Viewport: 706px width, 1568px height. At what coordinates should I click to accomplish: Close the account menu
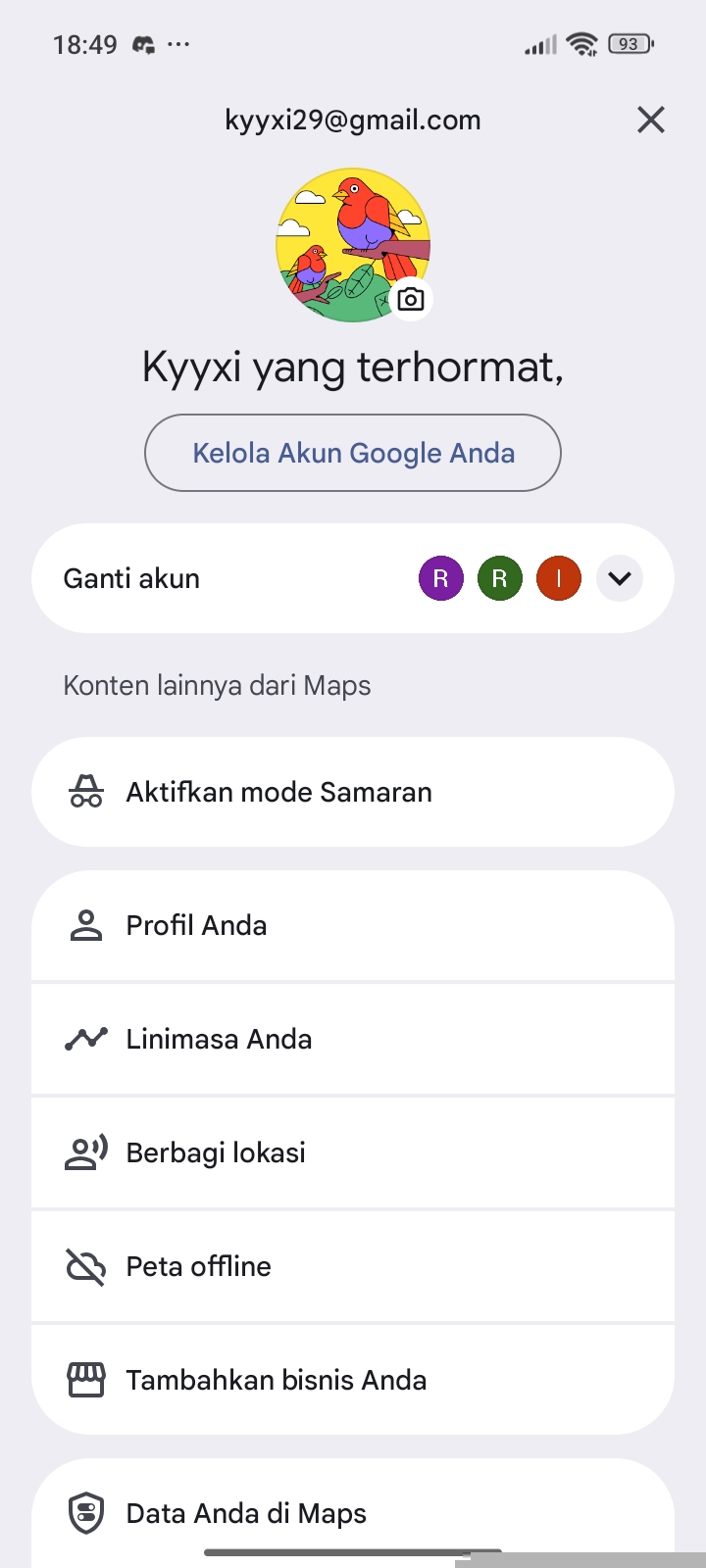coord(651,121)
